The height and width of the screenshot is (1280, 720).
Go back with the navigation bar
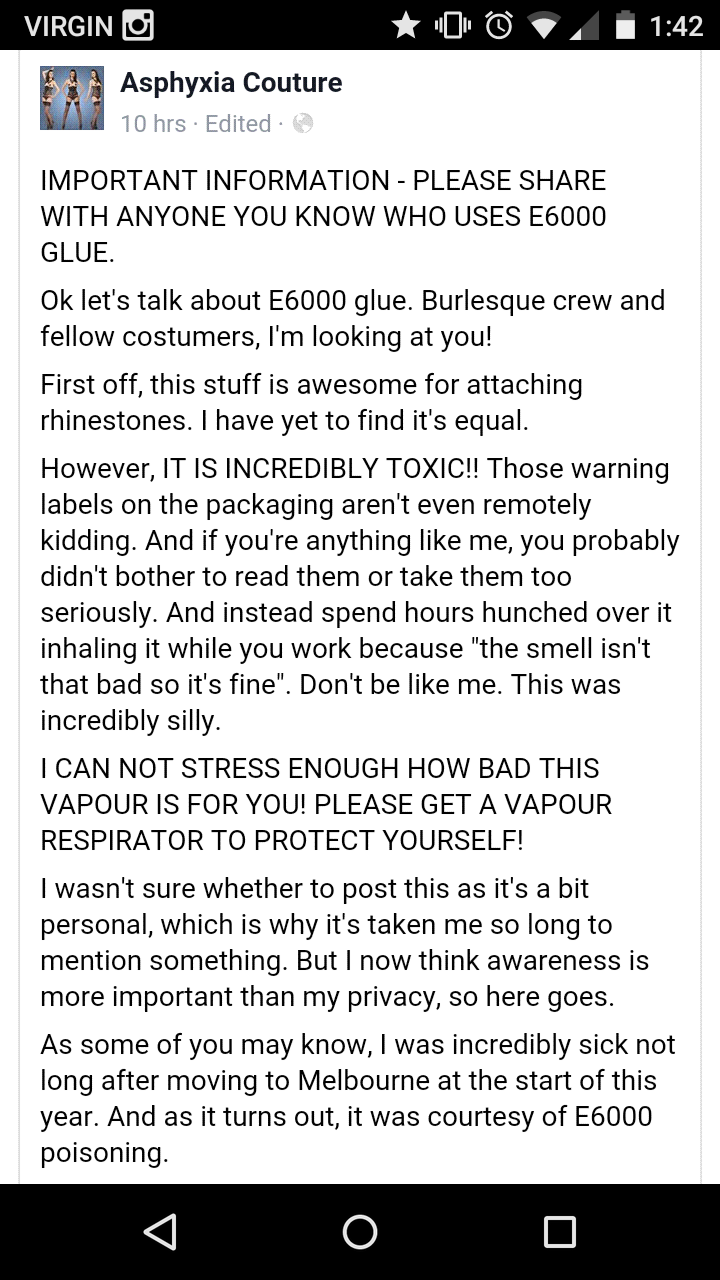(x=160, y=1231)
